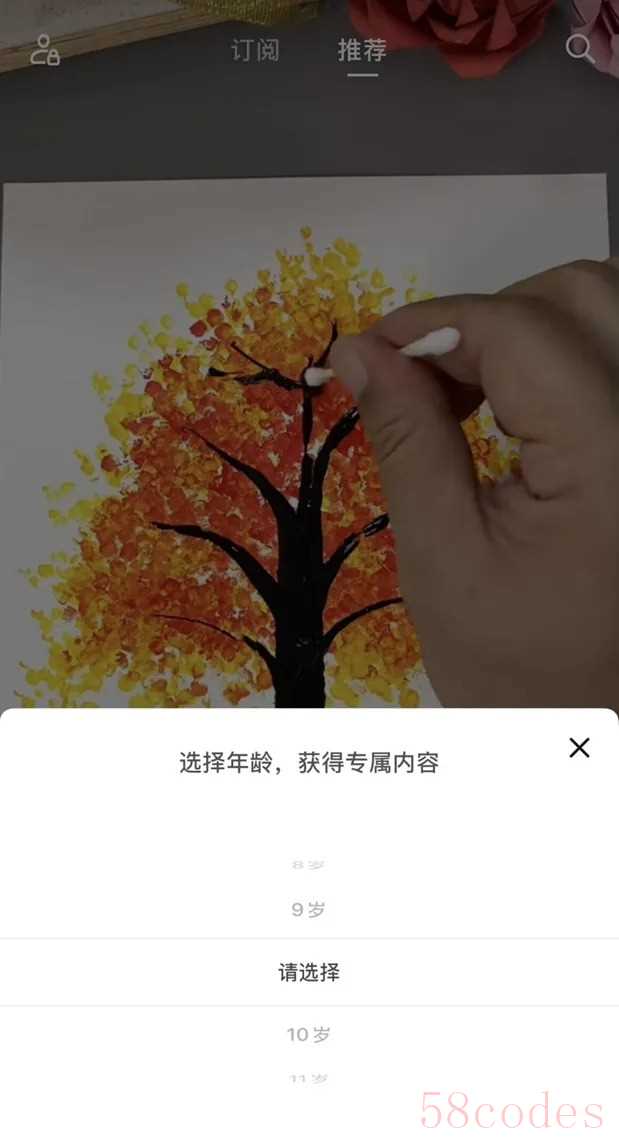Image resolution: width=619 pixels, height=1141 pixels.
Task: Switch to the 推荐 tab
Action: click(362, 50)
